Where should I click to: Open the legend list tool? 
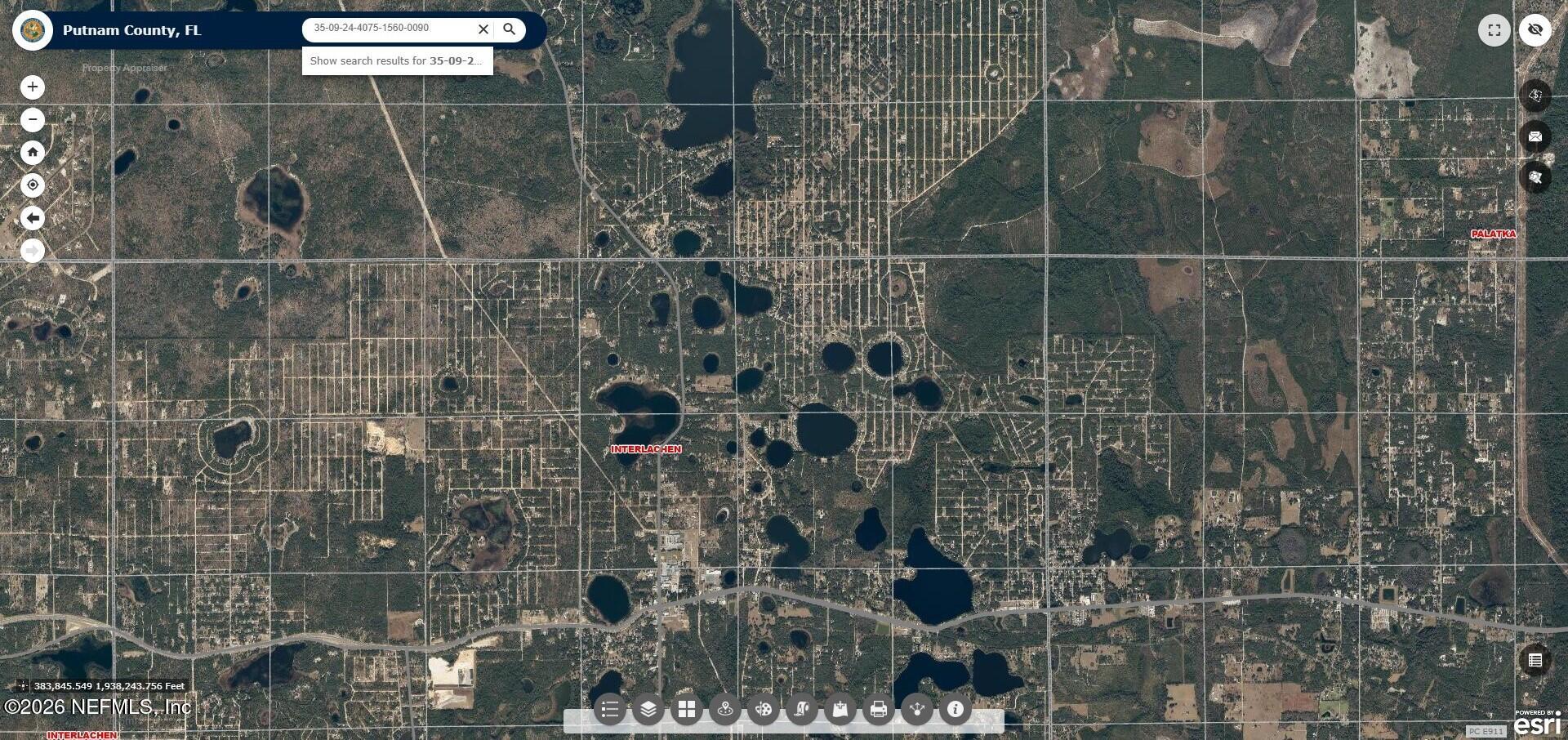[610, 709]
